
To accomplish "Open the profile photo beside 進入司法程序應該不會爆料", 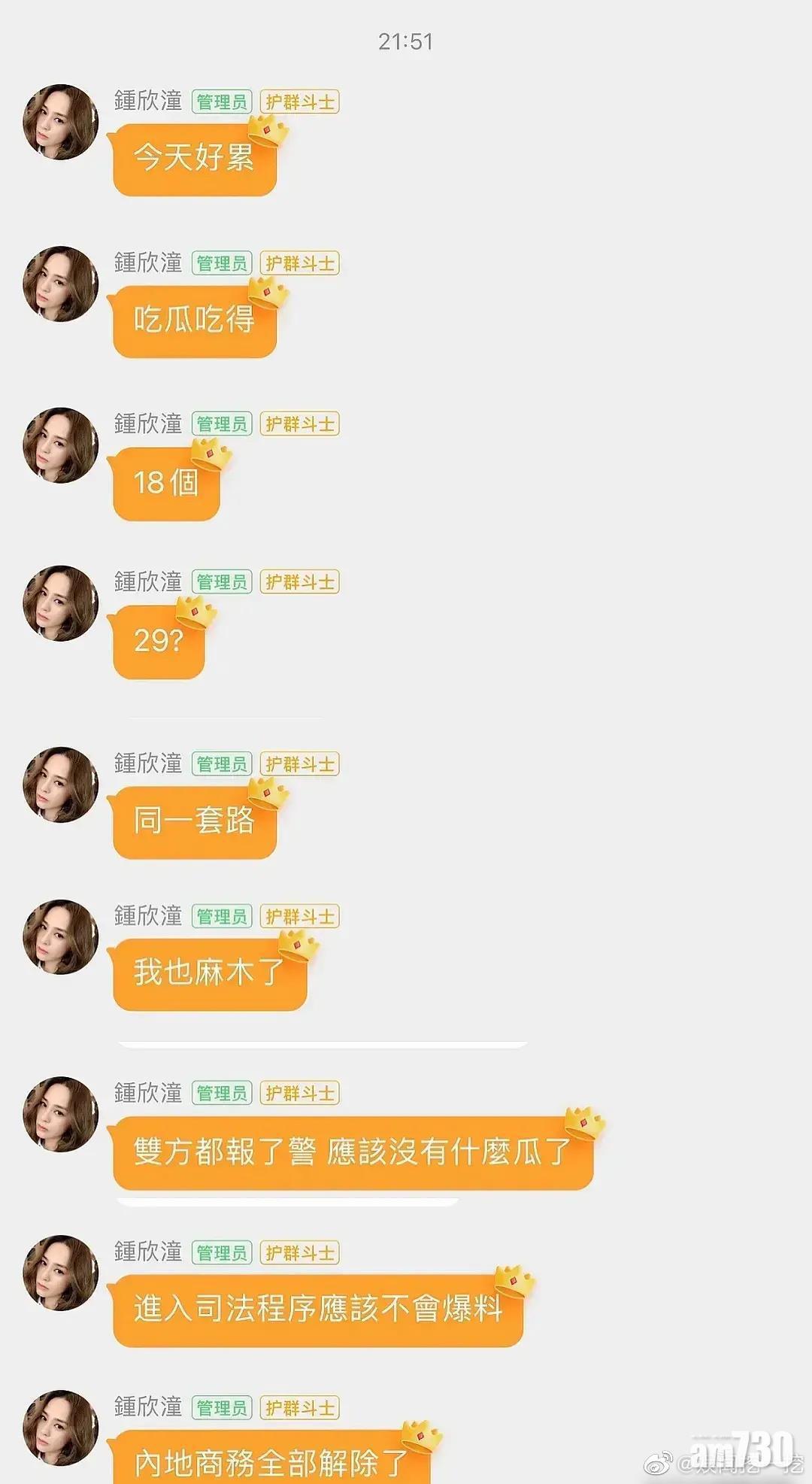I will [61, 1273].
